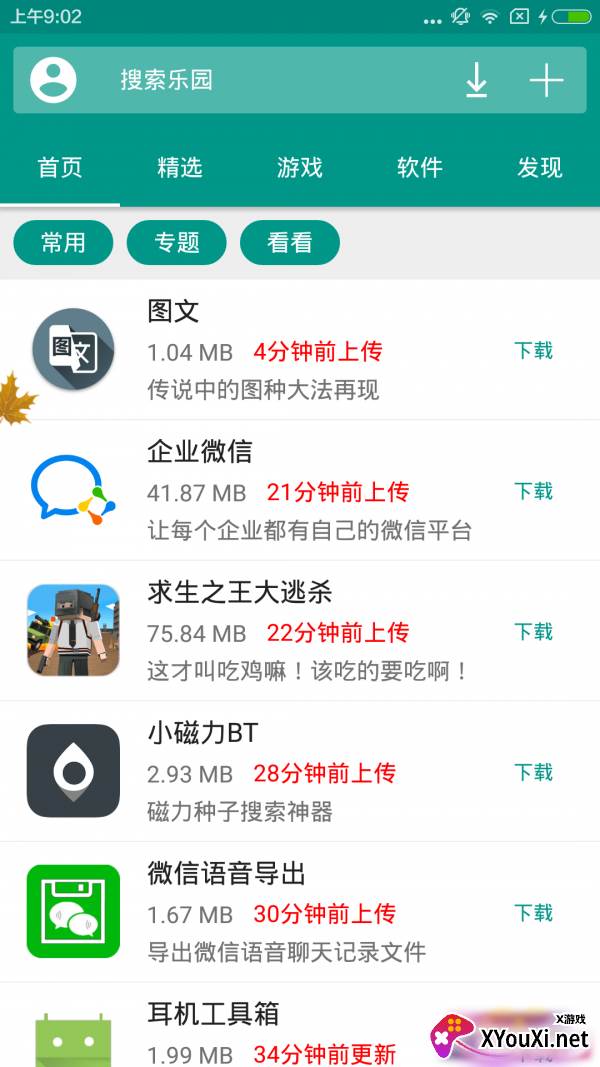Tap the 看看 chip
This screenshot has height=1067, width=600.
tap(290, 242)
